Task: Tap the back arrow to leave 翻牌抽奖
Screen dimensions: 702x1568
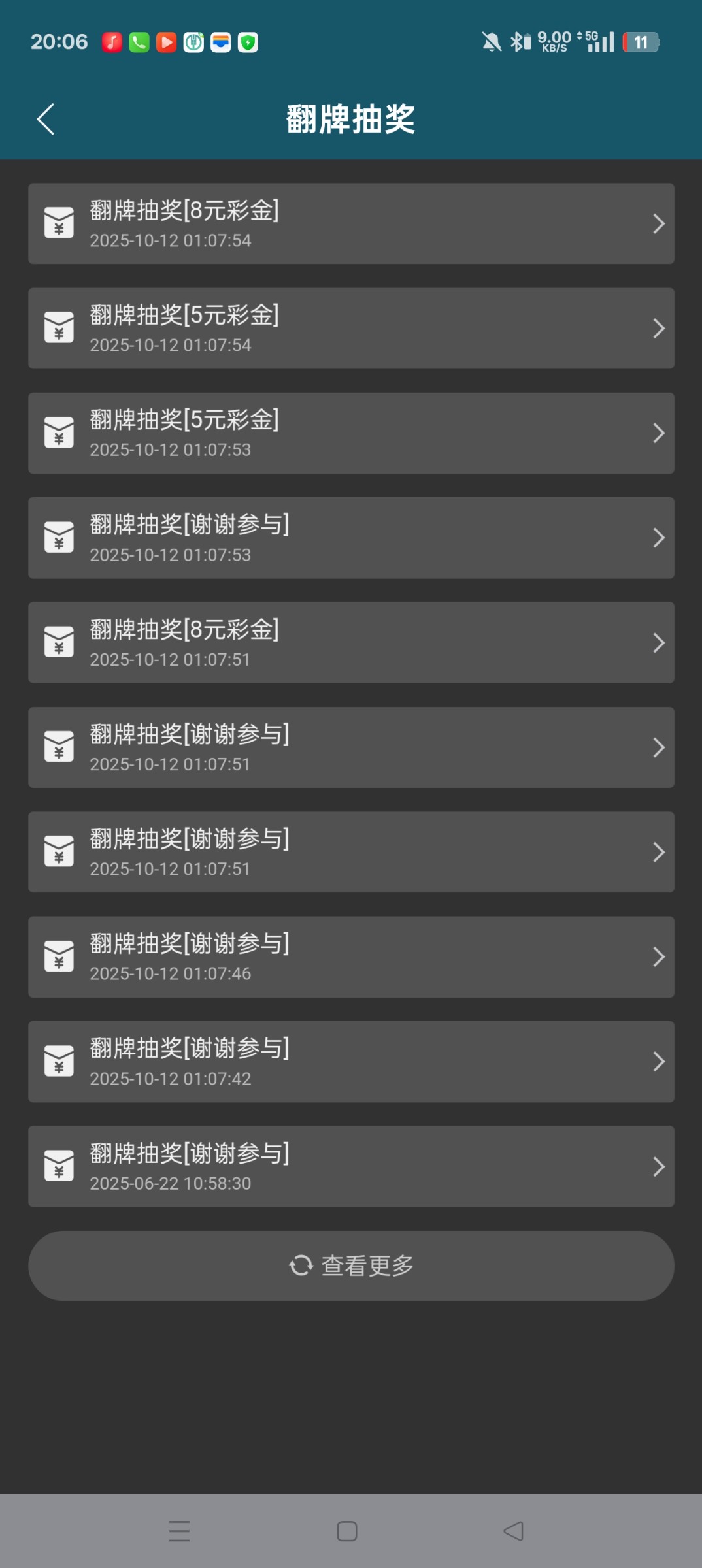Action: [x=45, y=120]
